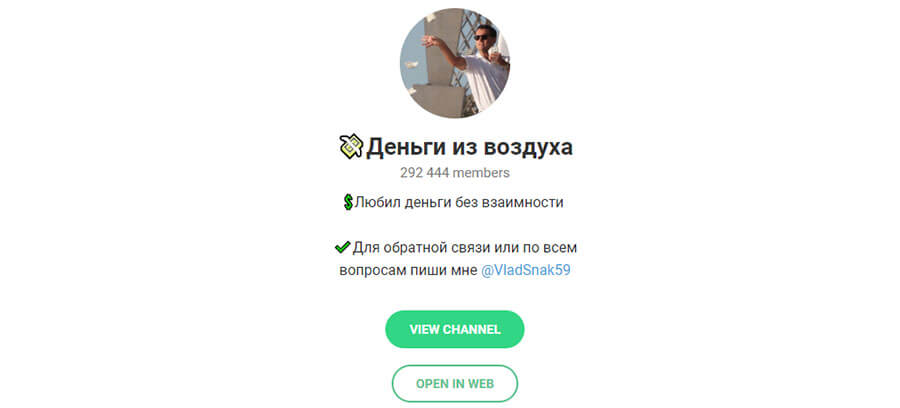This screenshot has width=900, height=408.
Task: Open the channel in web
Action: tap(454, 383)
